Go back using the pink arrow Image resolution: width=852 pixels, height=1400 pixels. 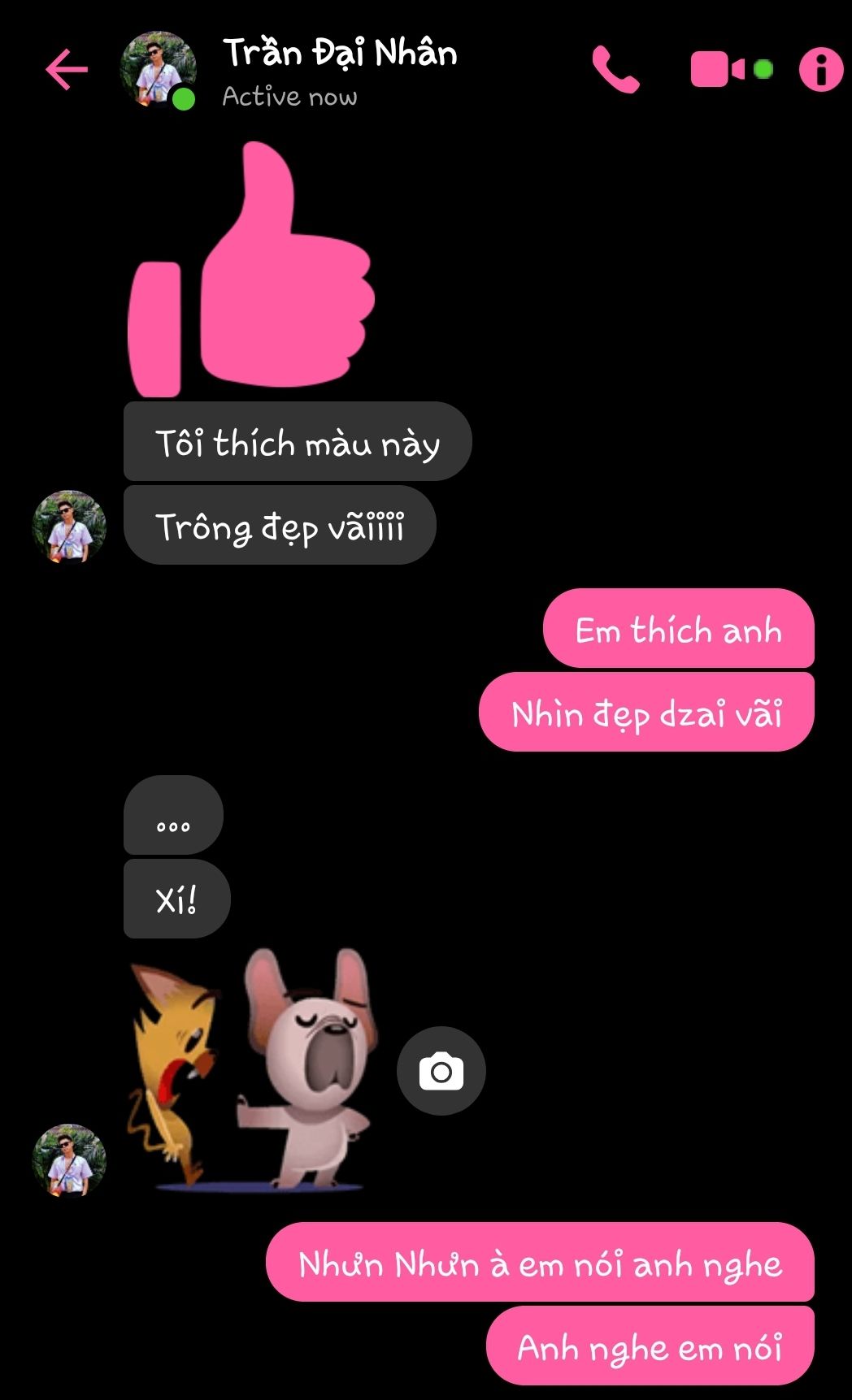point(67,69)
